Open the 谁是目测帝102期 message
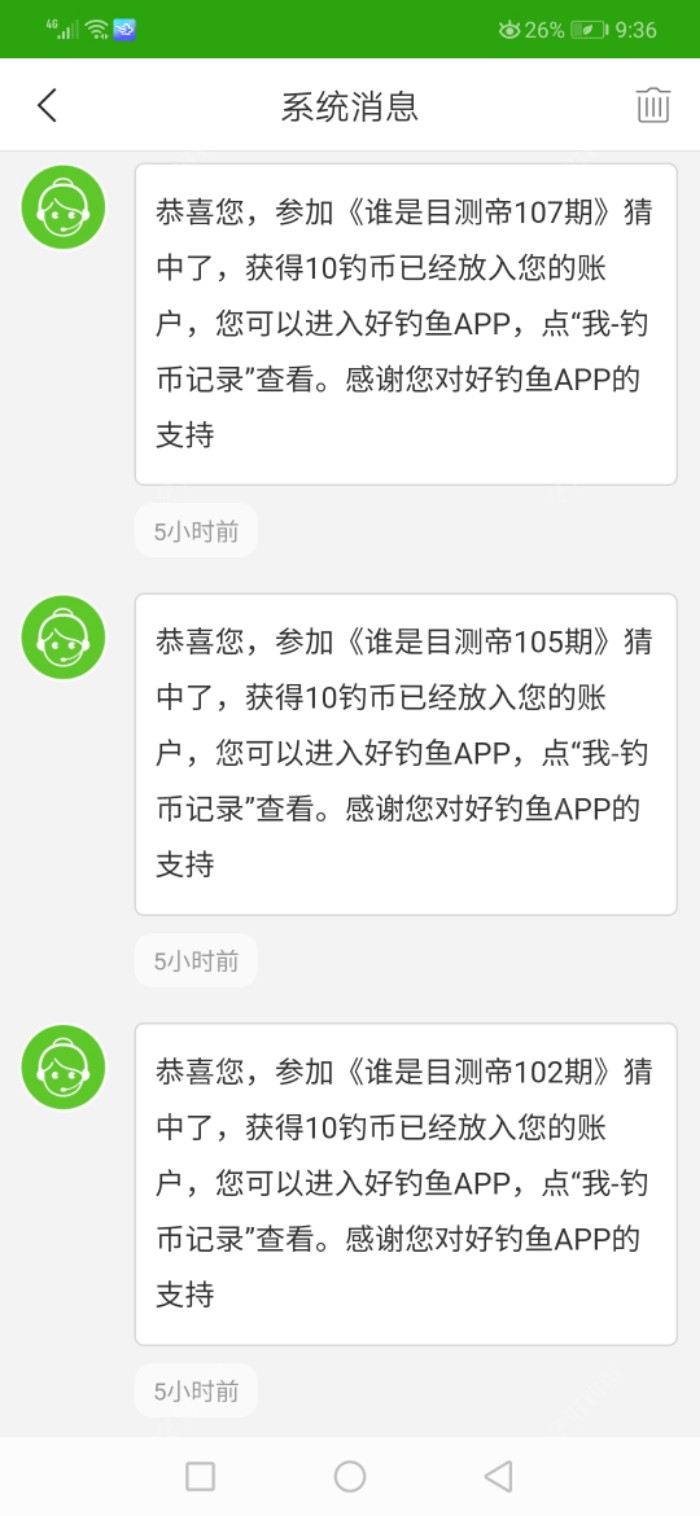The image size is (700, 1516). tap(405, 1183)
